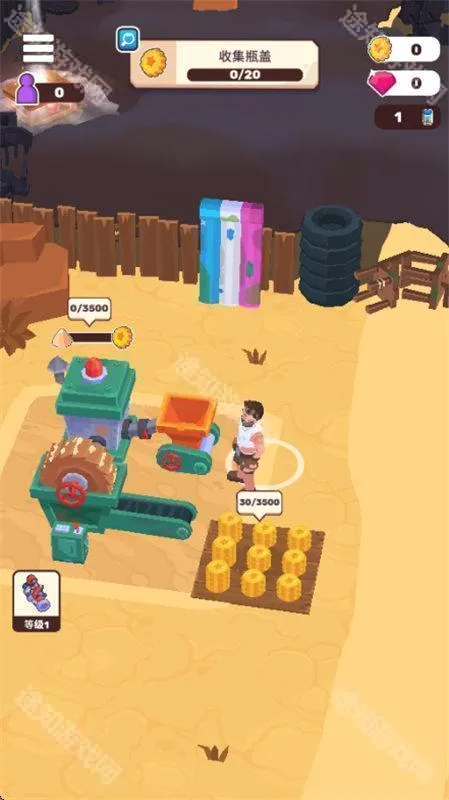Tap the magnifier icon beside the quest
This screenshot has width=449, height=800.
click(x=128, y=40)
